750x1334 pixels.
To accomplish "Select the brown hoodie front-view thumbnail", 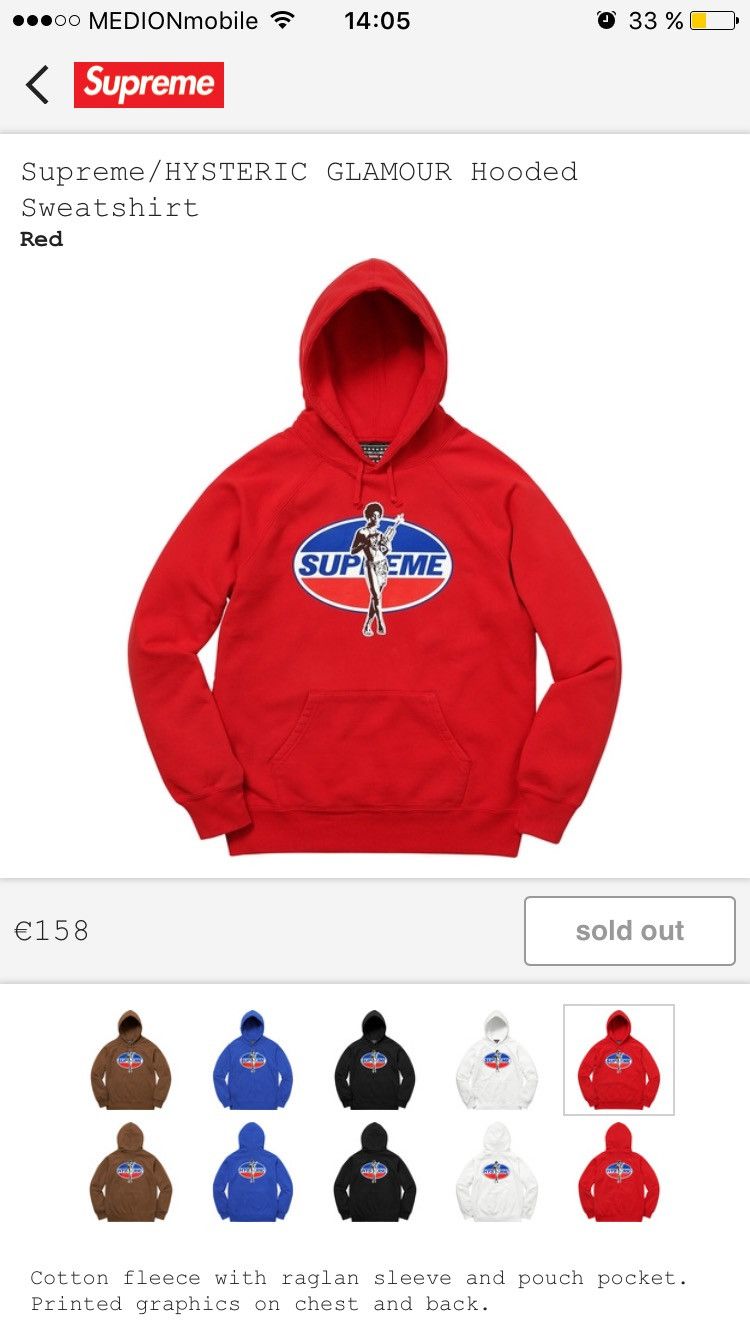I will [x=131, y=1060].
